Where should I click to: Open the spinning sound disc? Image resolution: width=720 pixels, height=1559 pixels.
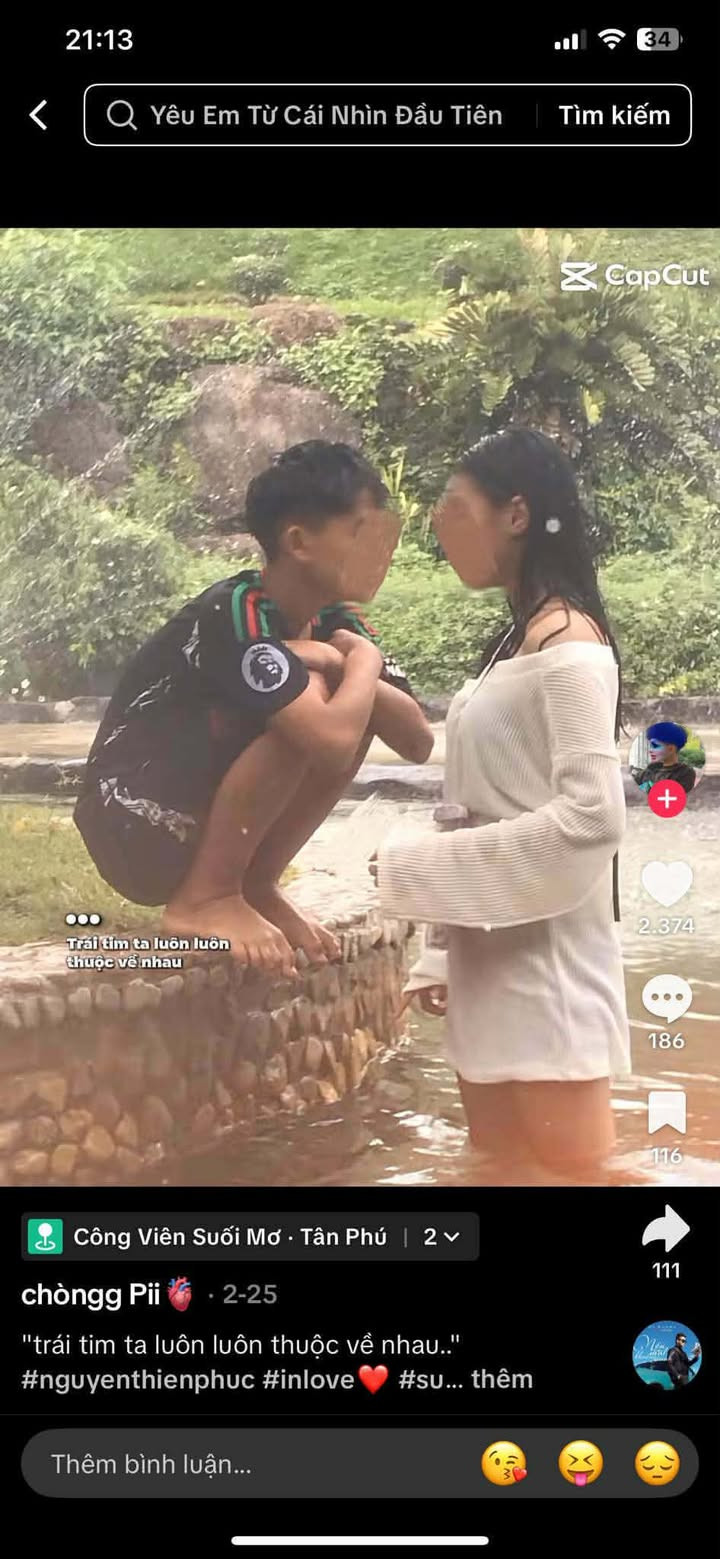tap(666, 1355)
